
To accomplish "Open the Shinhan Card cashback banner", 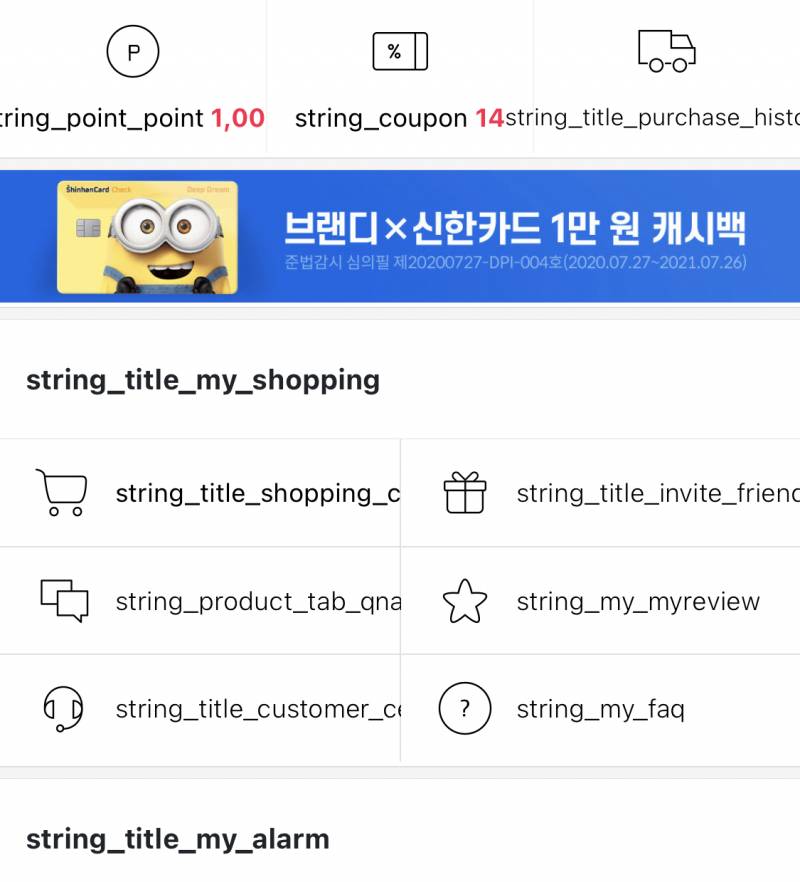I will pos(400,237).
